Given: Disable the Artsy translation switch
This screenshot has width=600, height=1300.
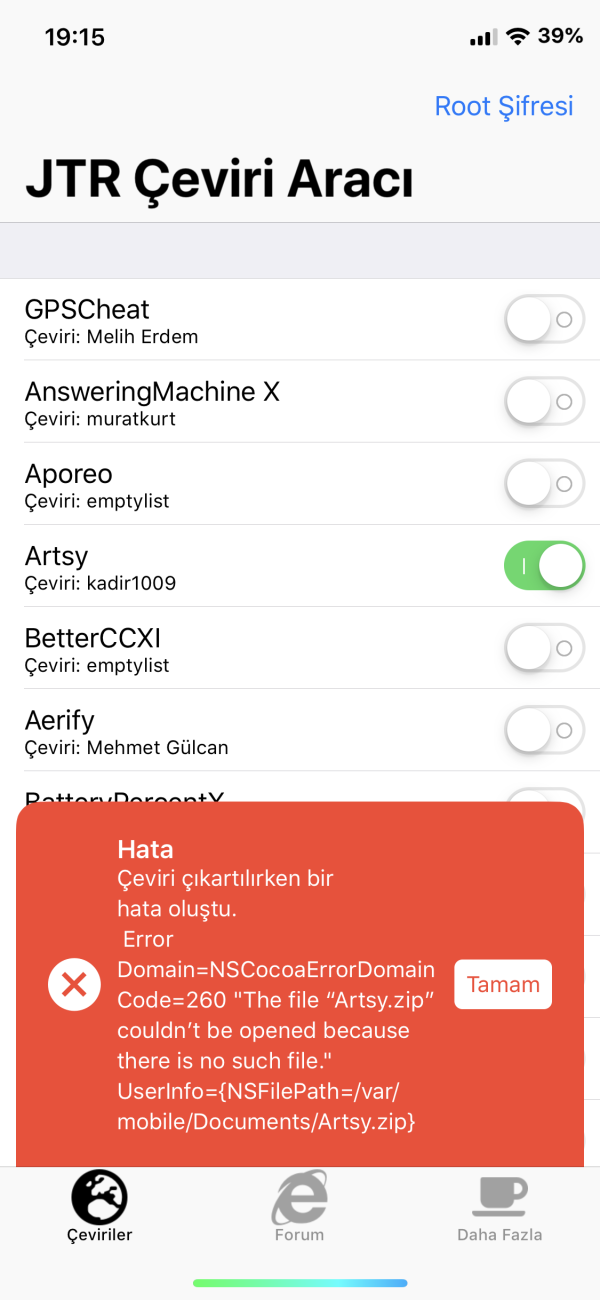Looking at the screenshot, I should (x=544, y=566).
